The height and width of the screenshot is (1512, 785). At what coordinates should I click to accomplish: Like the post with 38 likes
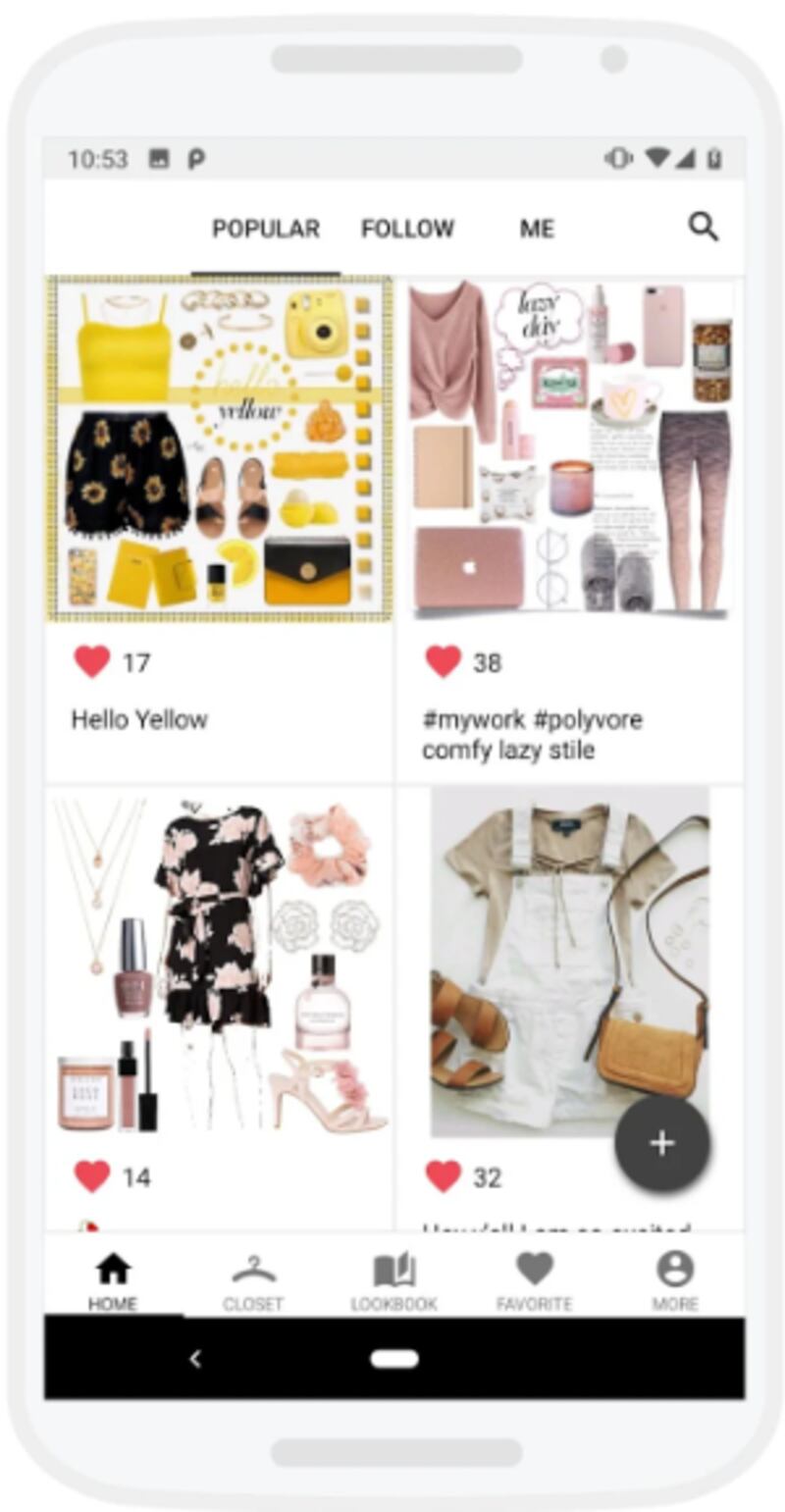click(x=444, y=662)
